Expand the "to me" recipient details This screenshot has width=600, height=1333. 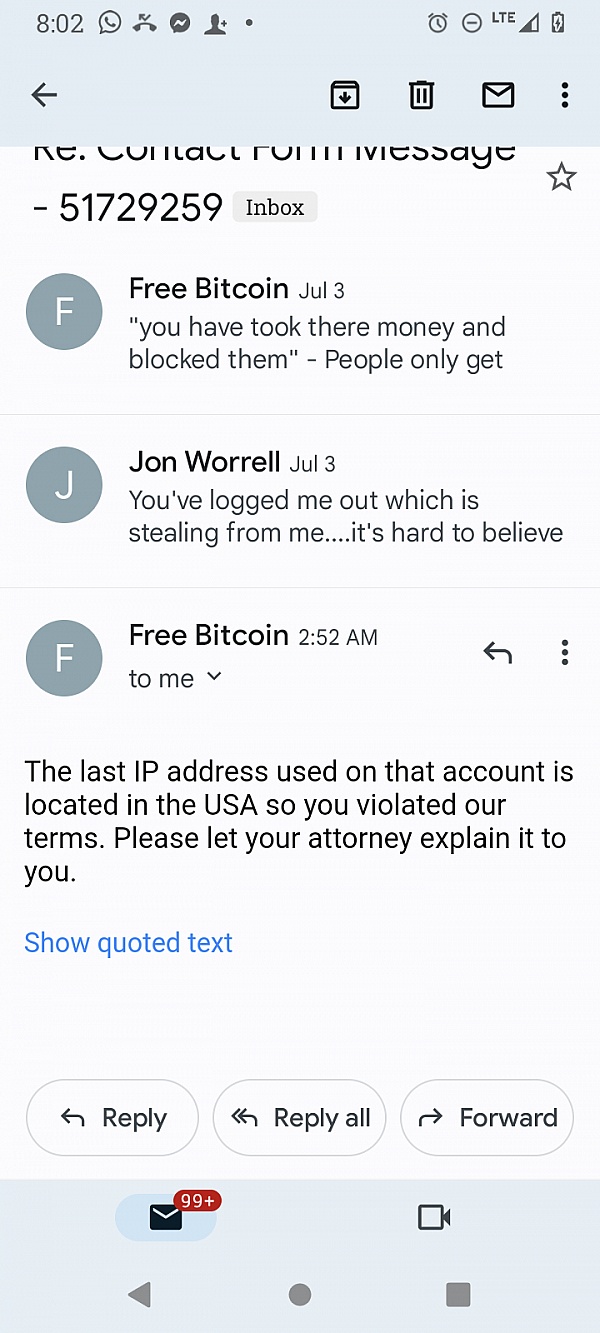(175, 678)
